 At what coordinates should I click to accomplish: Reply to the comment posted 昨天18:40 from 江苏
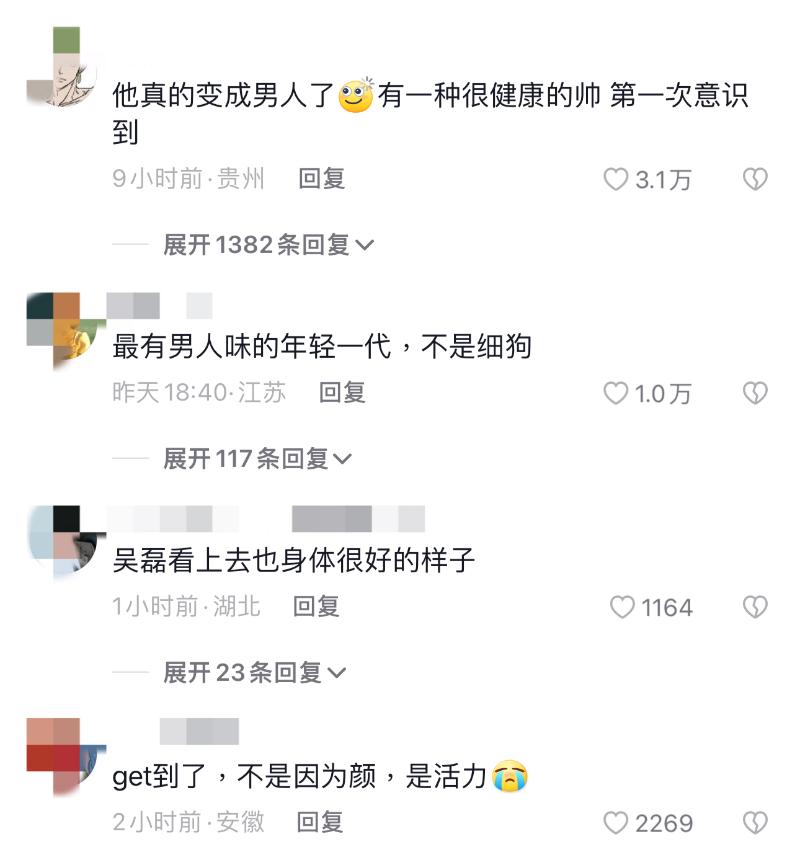coord(342,393)
